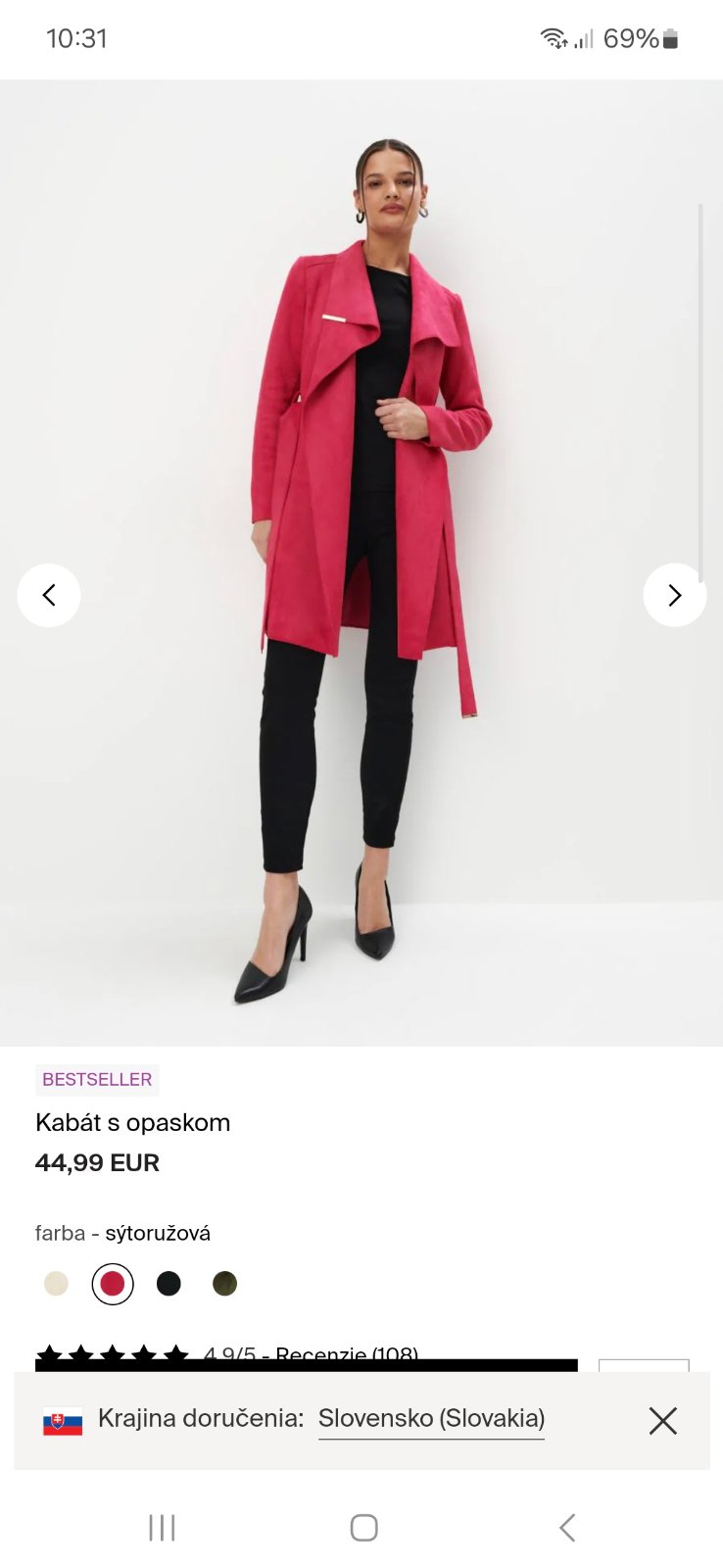Show the next product photo
This screenshot has width=723, height=1568.
674,595
